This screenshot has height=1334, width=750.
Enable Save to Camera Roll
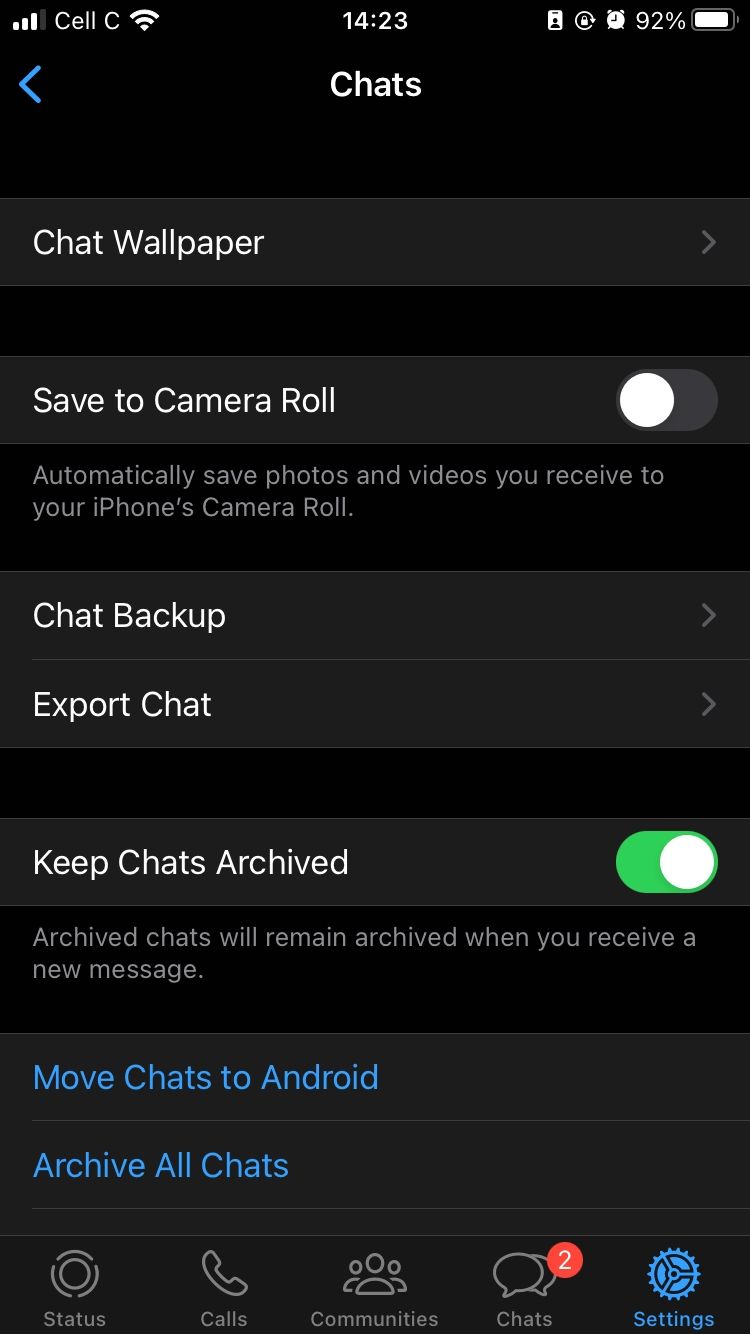(x=666, y=400)
